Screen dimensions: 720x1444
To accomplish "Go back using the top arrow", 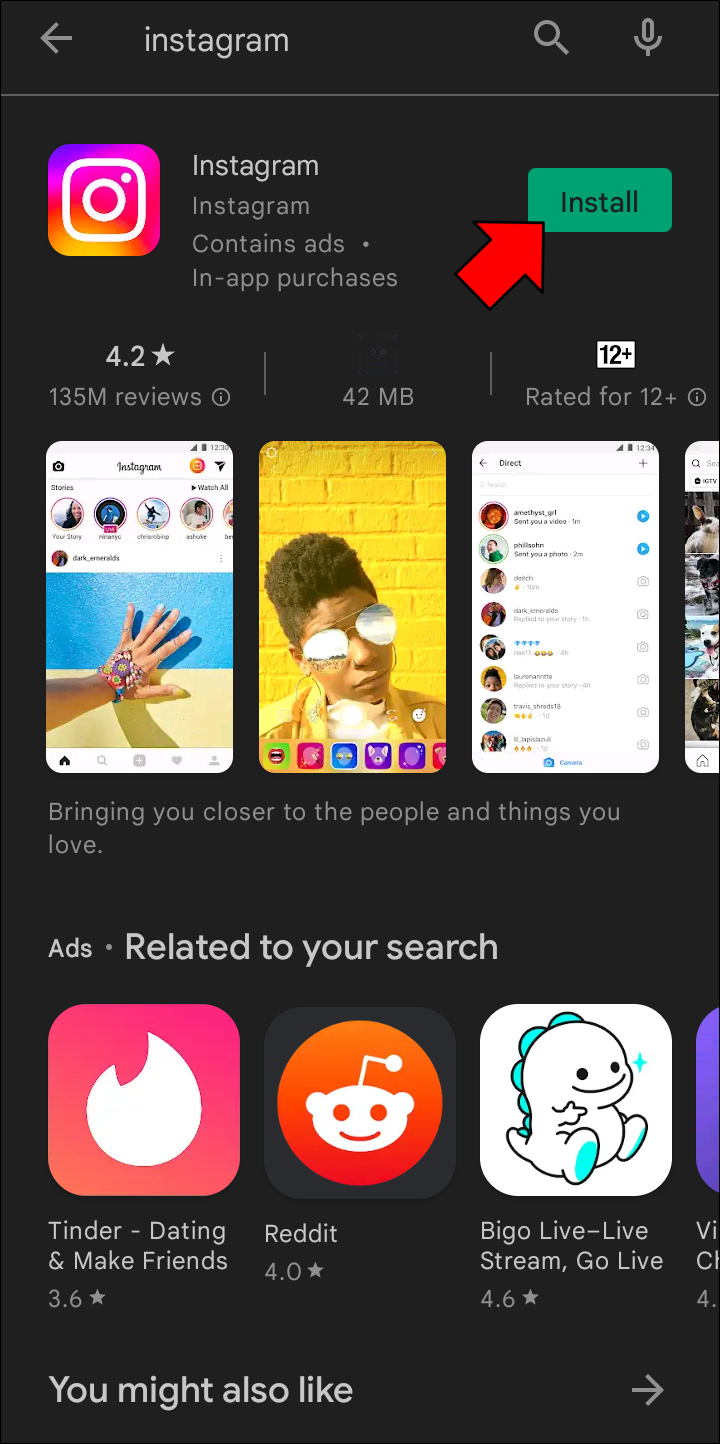I will [x=56, y=39].
